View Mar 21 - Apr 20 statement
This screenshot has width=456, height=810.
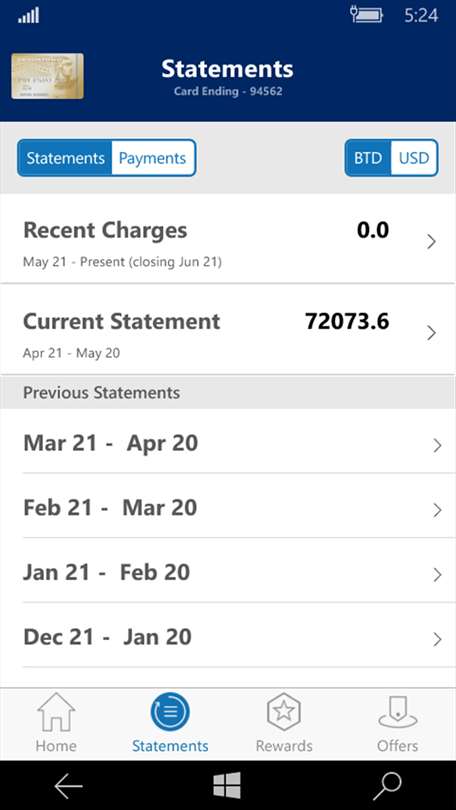(x=228, y=443)
